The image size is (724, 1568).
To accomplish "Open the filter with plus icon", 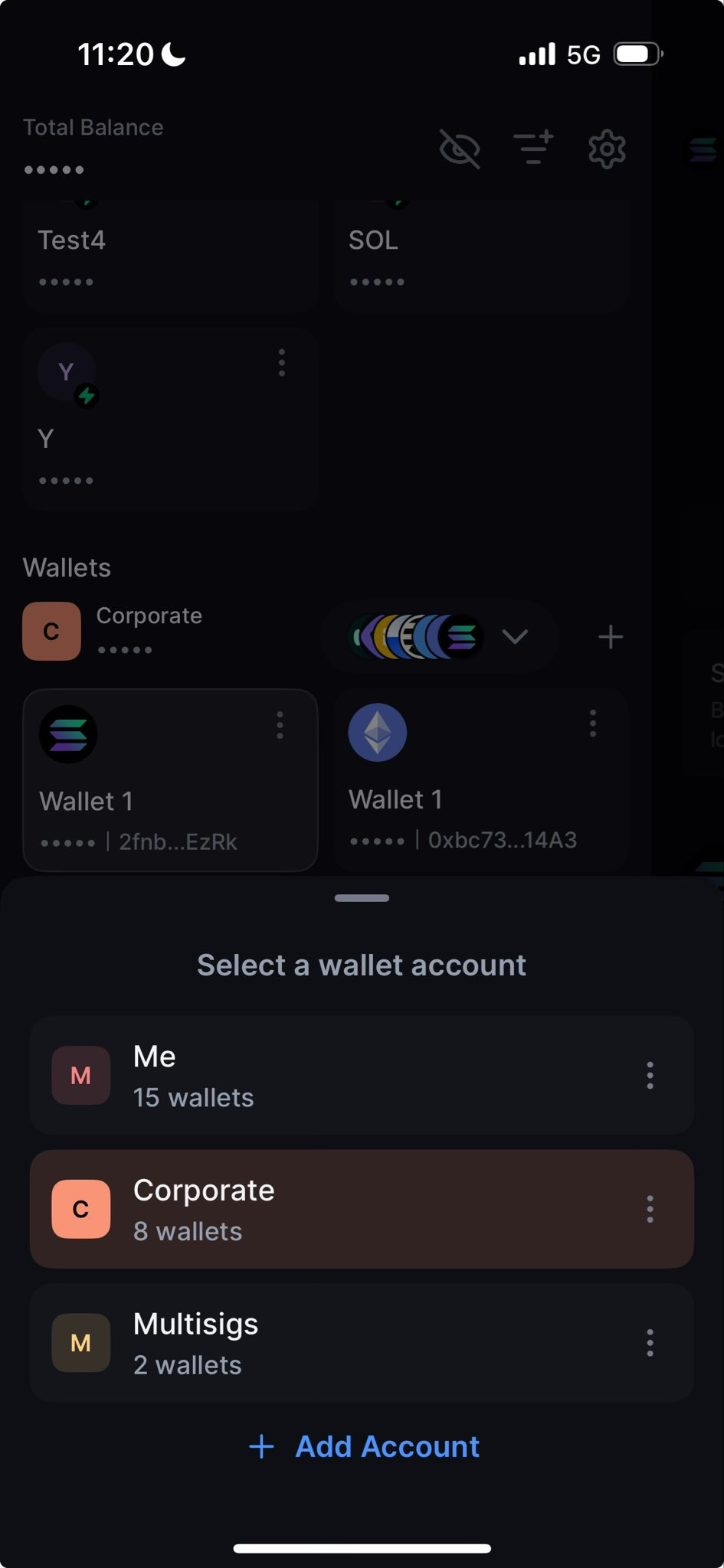I will point(533,148).
